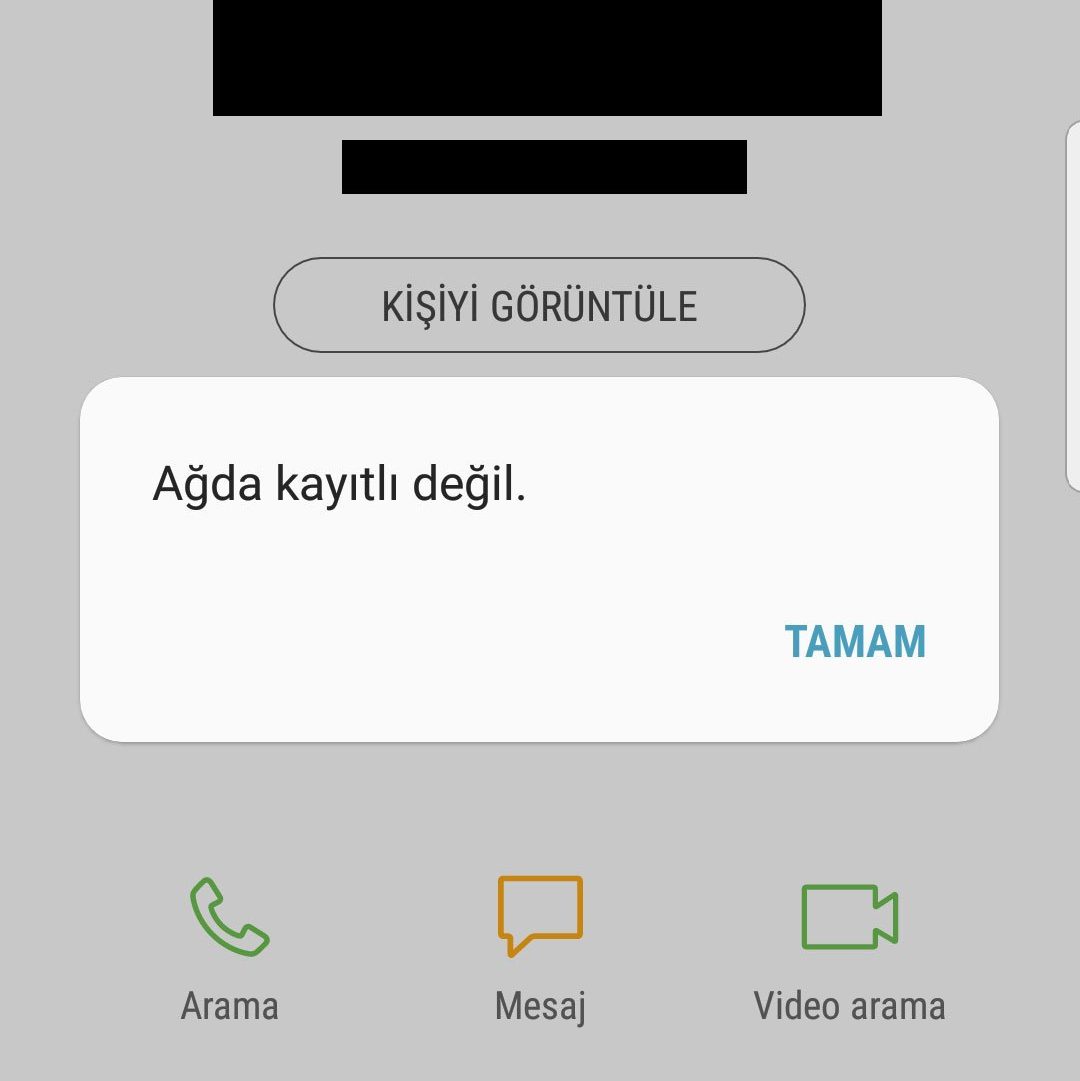
Task: Select the orange speech bubble message icon
Action: point(540,912)
